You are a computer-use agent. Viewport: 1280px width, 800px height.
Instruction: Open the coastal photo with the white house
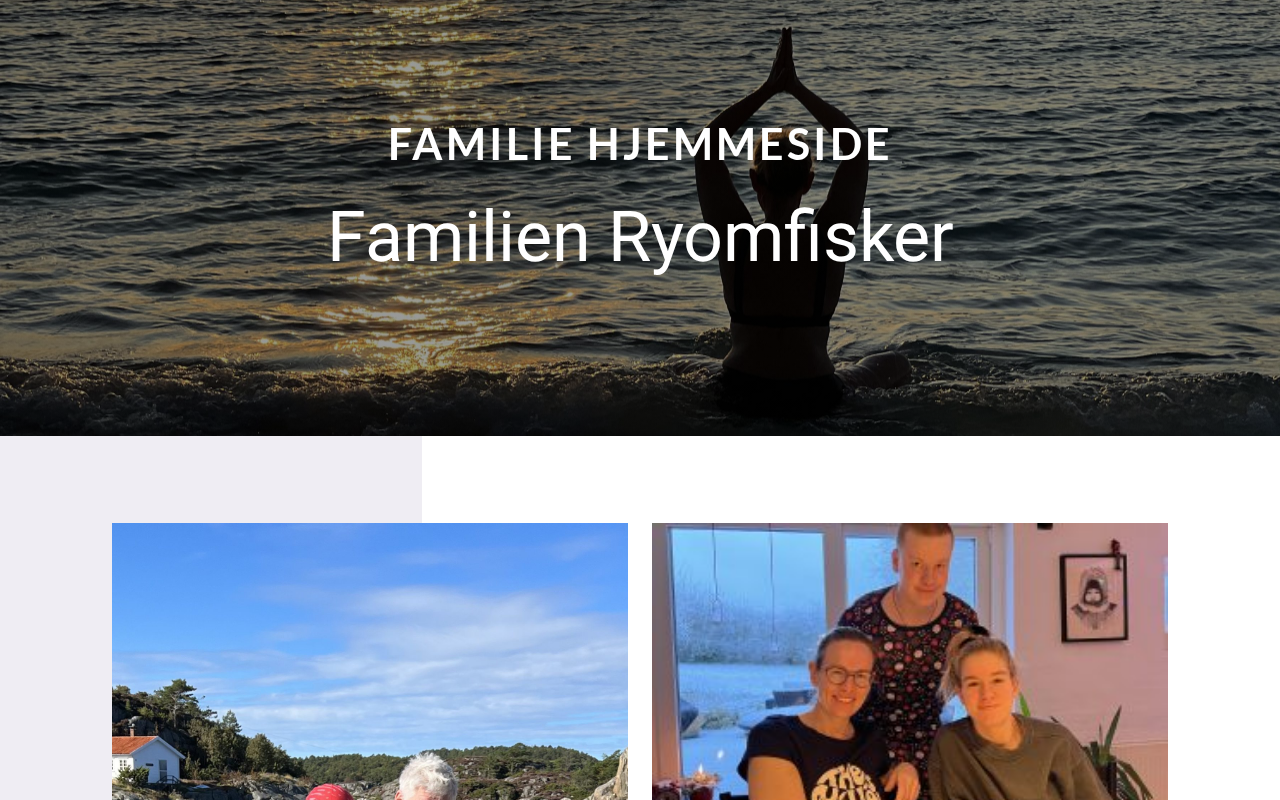click(370, 661)
